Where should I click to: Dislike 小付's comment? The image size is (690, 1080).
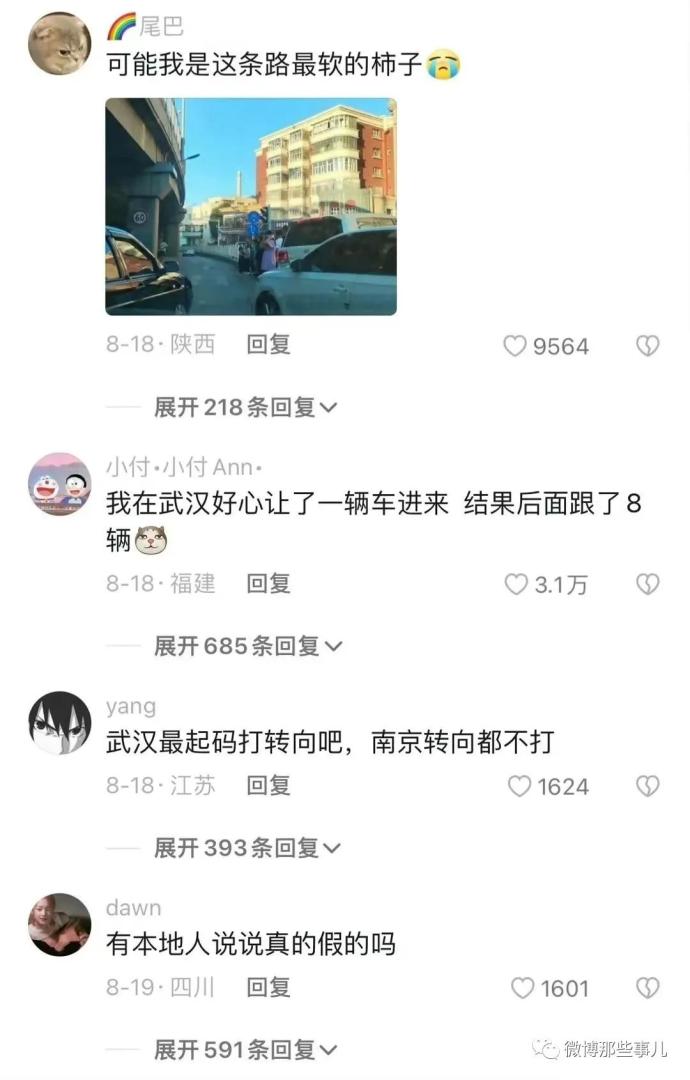[x=647, y=584]
